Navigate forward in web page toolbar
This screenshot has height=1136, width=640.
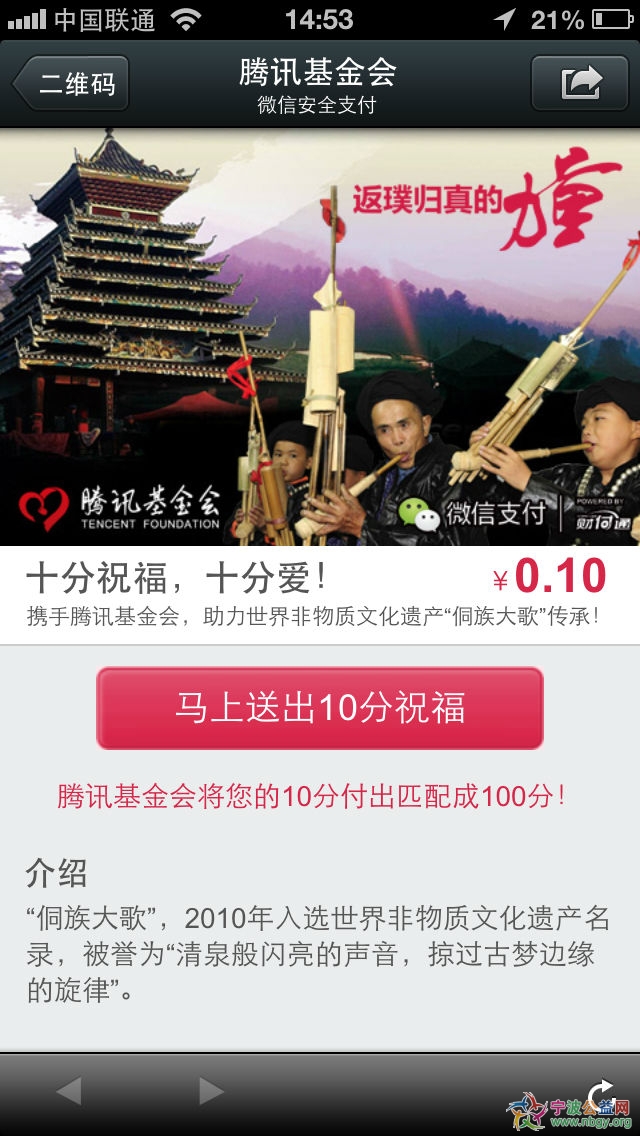tap(211, 1091)
